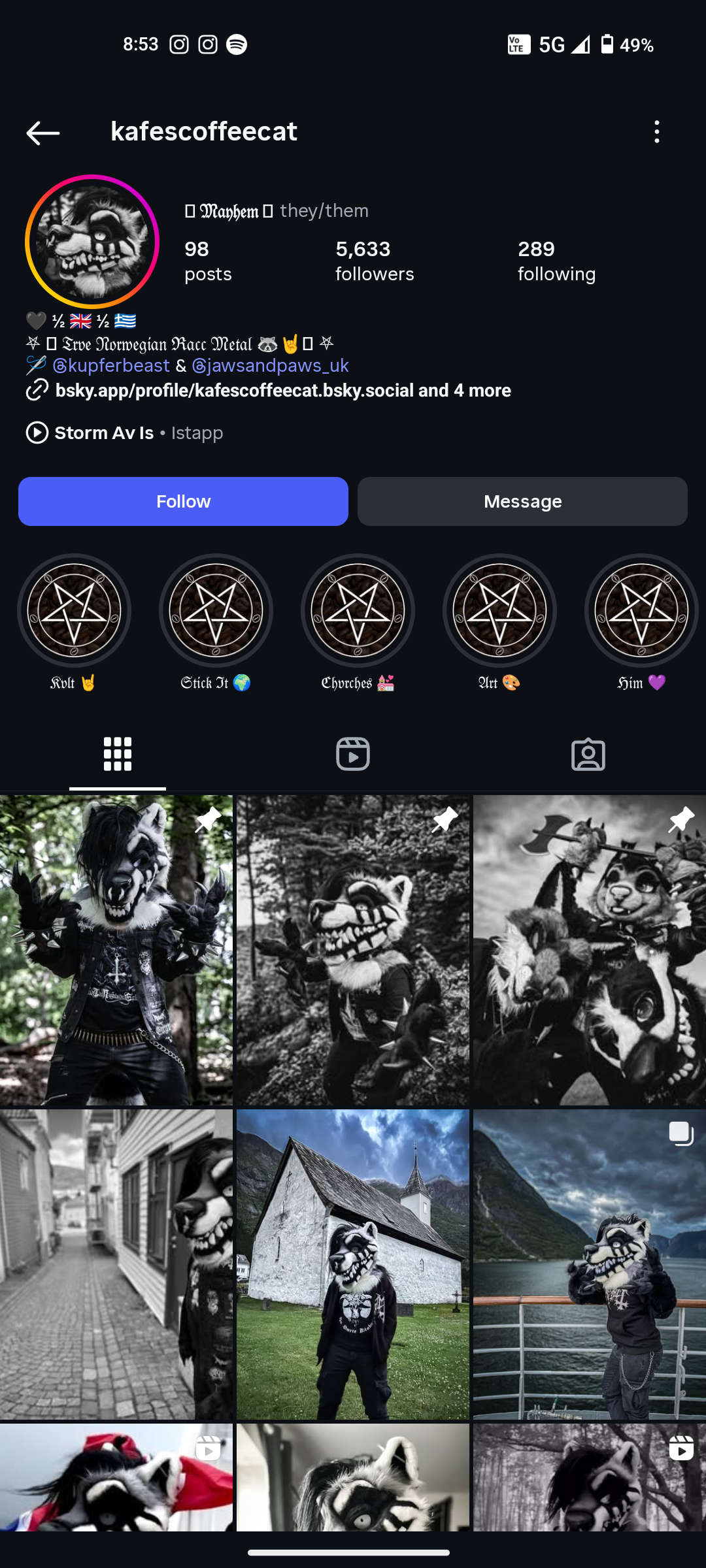
Task: Open the white church post
Action: pyautogui.click(x=353, y=1264)
